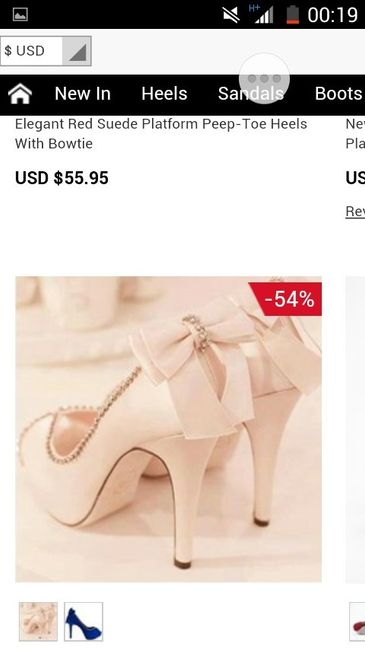
Task: Open the New In category
Action: [83, 94]
